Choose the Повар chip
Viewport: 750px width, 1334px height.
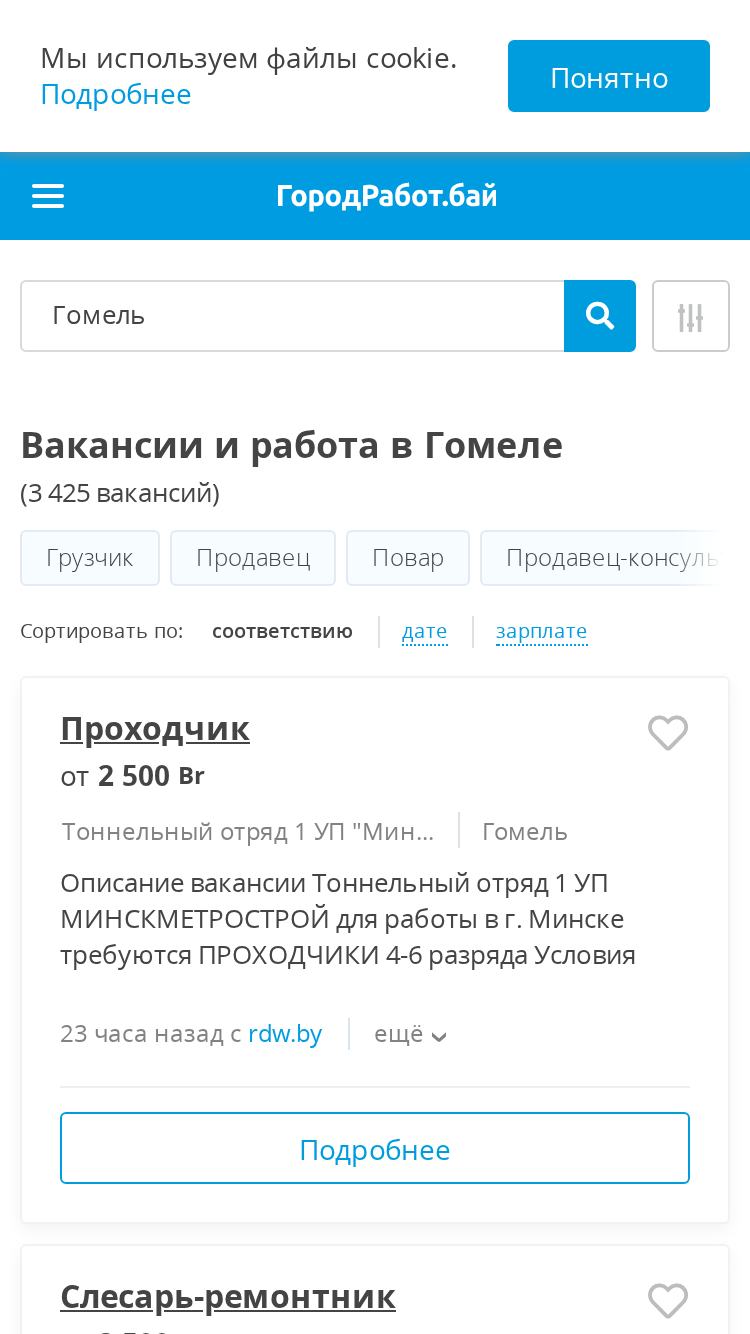click(x=408, y=558)
